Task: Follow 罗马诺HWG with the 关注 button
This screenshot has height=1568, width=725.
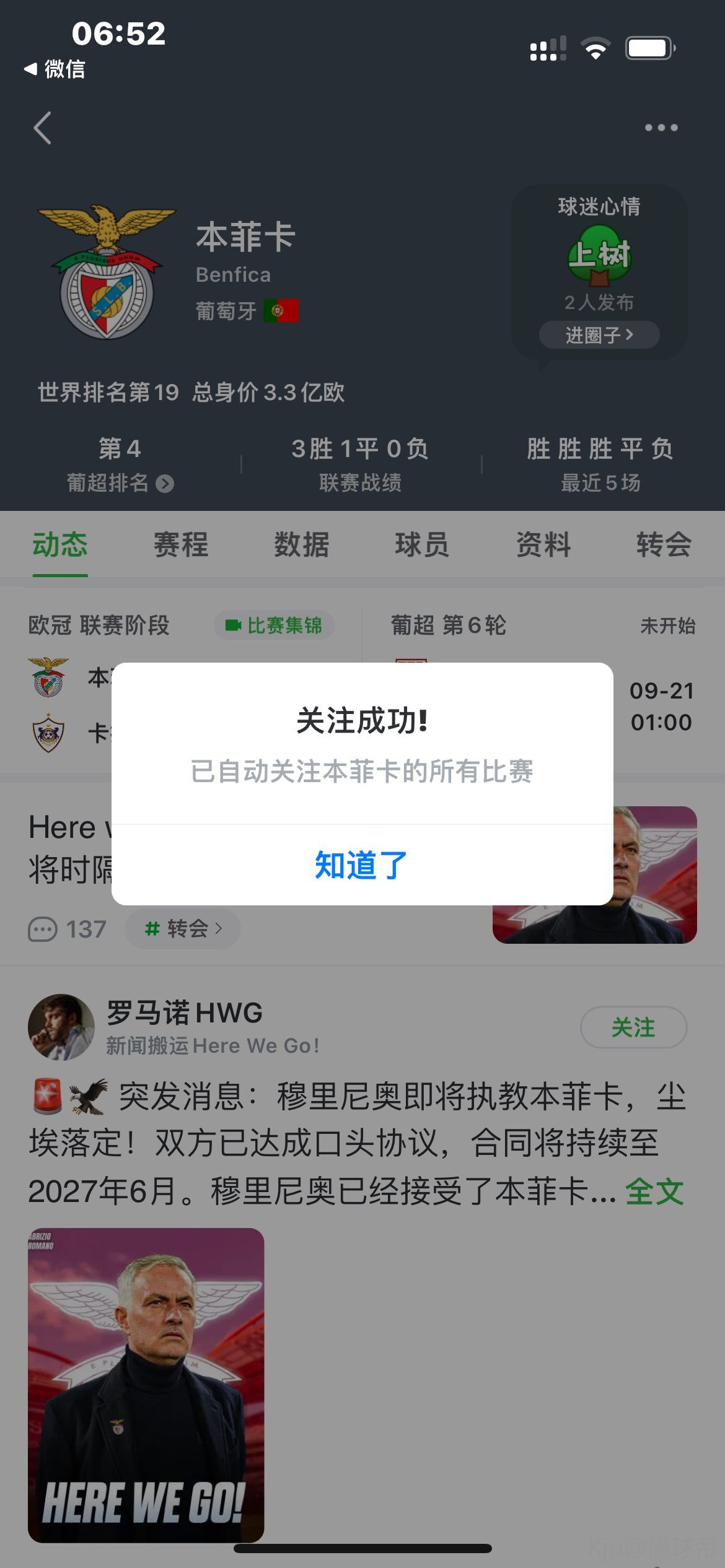Action: tap(633, 1027)
